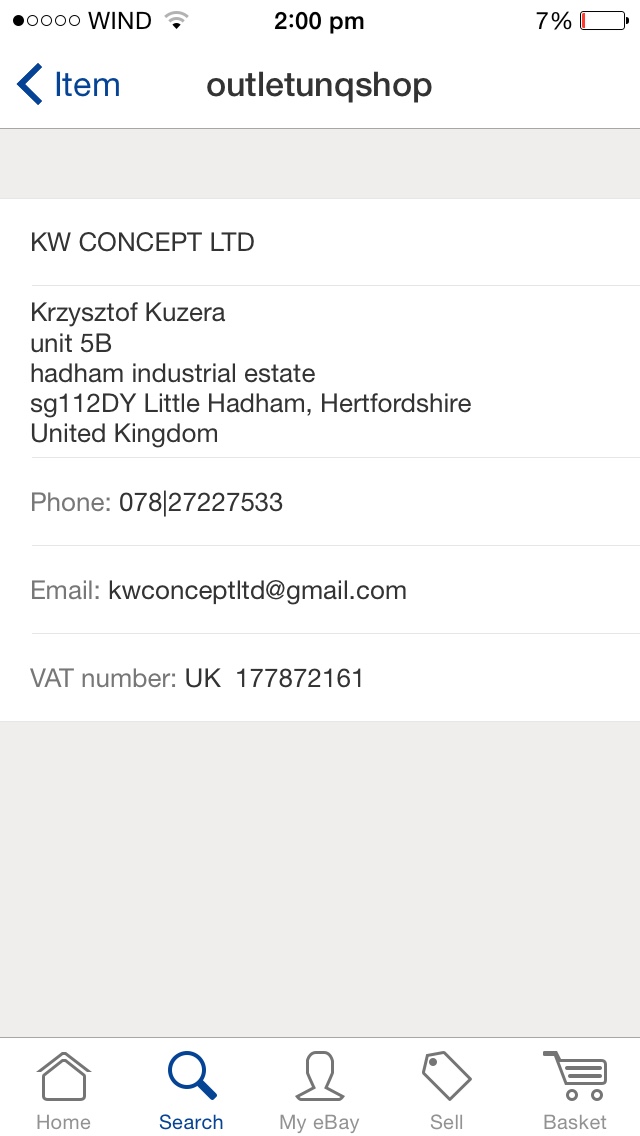Go back to the Item page
Image resolution: width=640 pixels, height=1136 pixels.
point(68,85)
